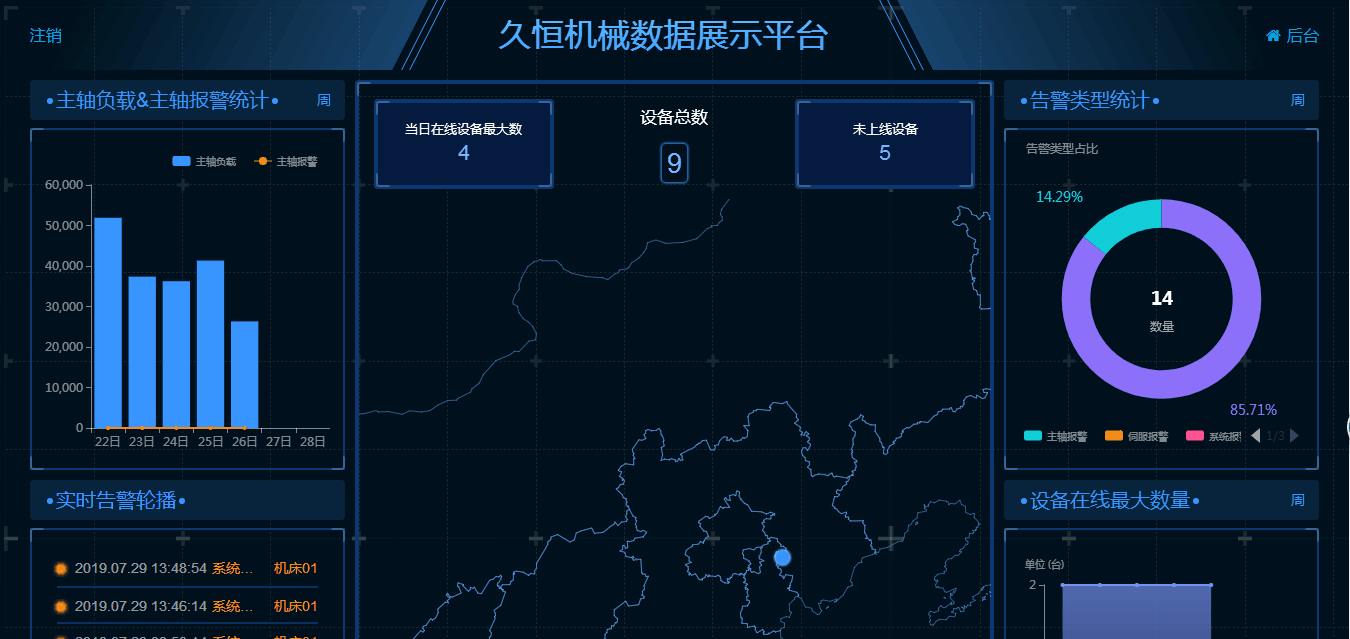Go to the next page of the donut legend

tap(1295, 435)
